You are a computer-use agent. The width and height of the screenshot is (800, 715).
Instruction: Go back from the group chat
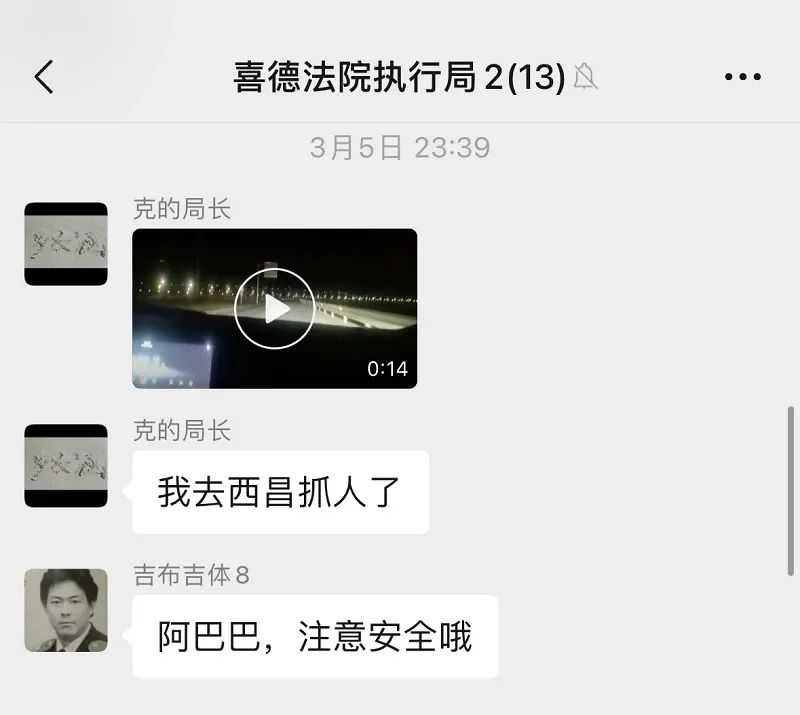(x=44, y=77)
